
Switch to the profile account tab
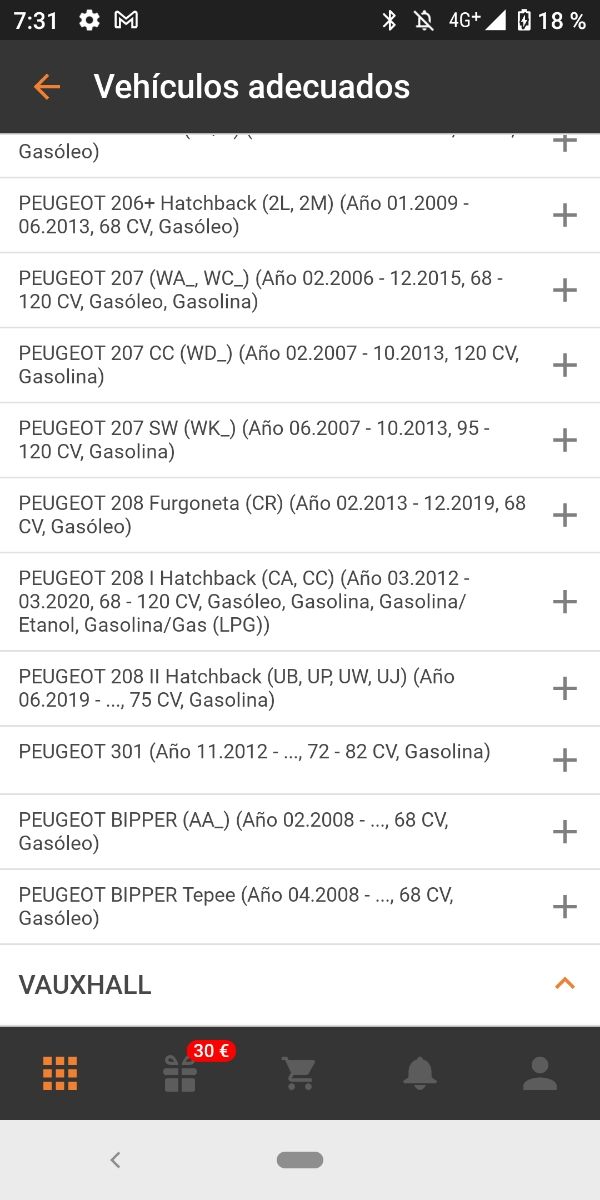tap(540, 1073)
